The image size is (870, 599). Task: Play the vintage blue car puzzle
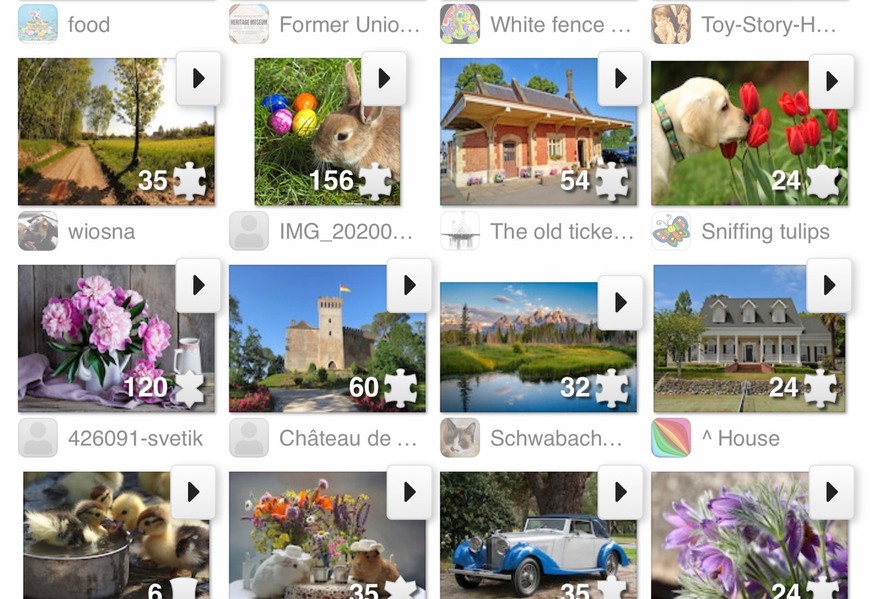pyautogui.click(x=620, y=492)
